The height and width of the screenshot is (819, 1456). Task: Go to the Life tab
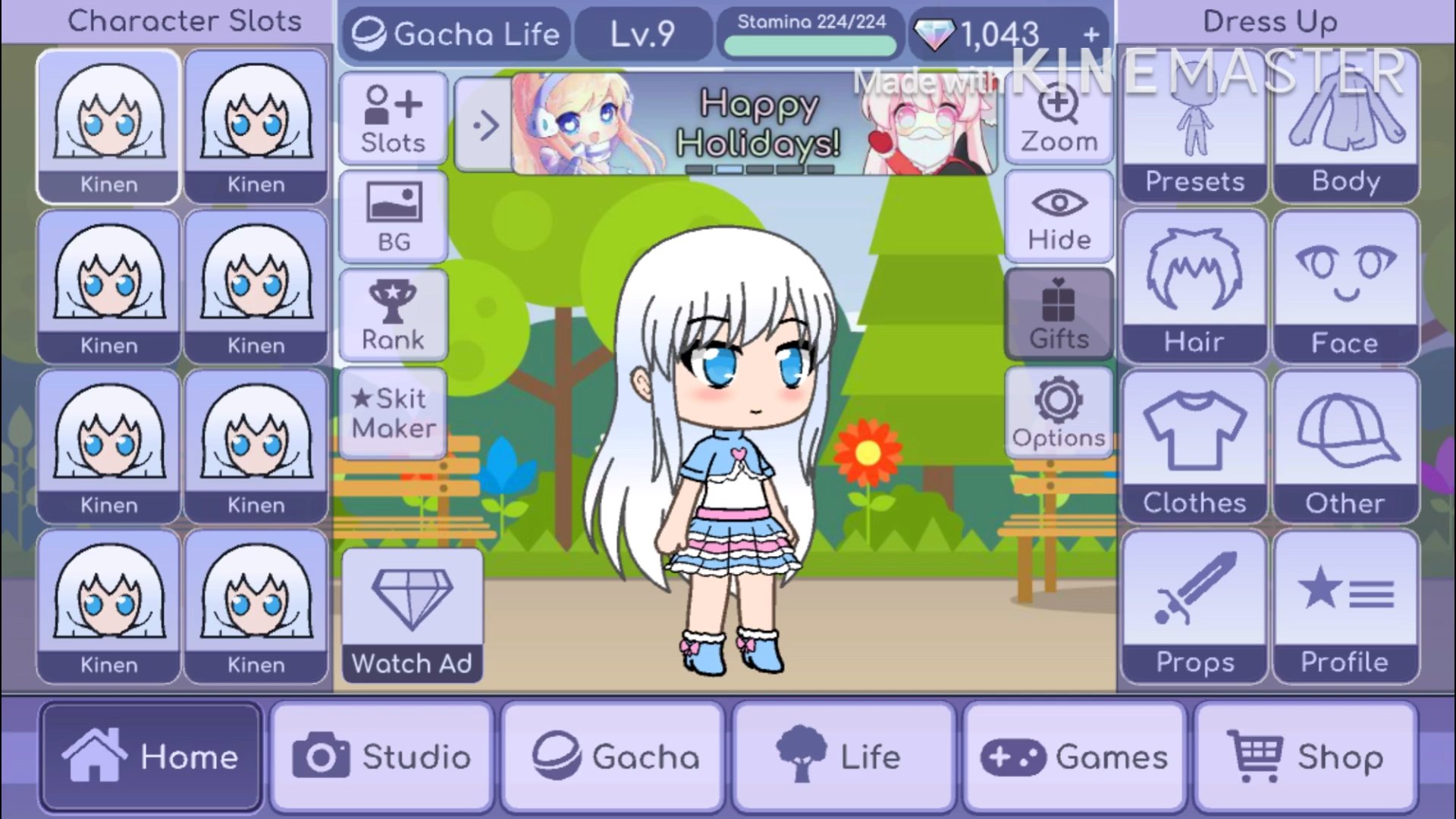tap(843, 756)
